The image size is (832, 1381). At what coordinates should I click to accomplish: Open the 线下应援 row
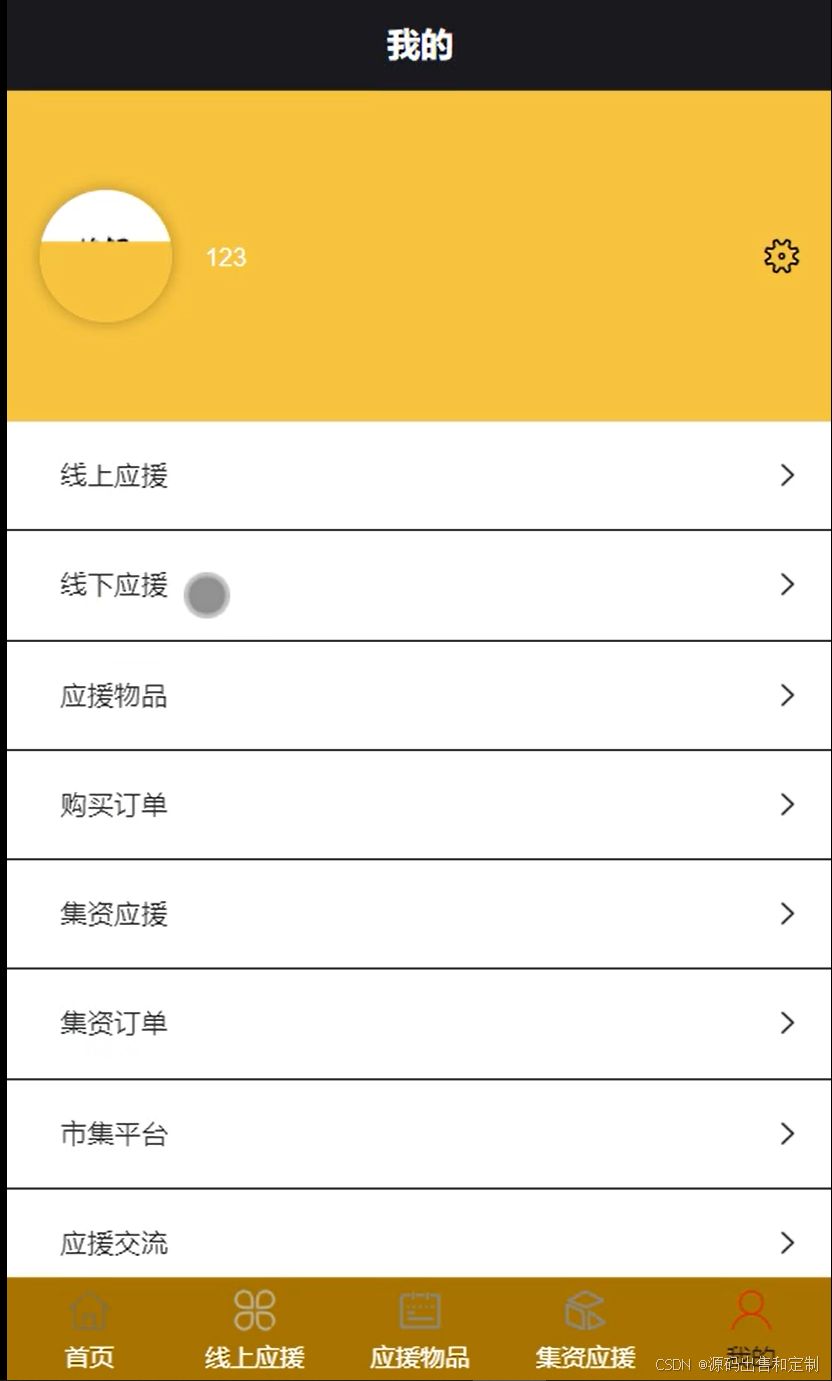tap(419, 586)
